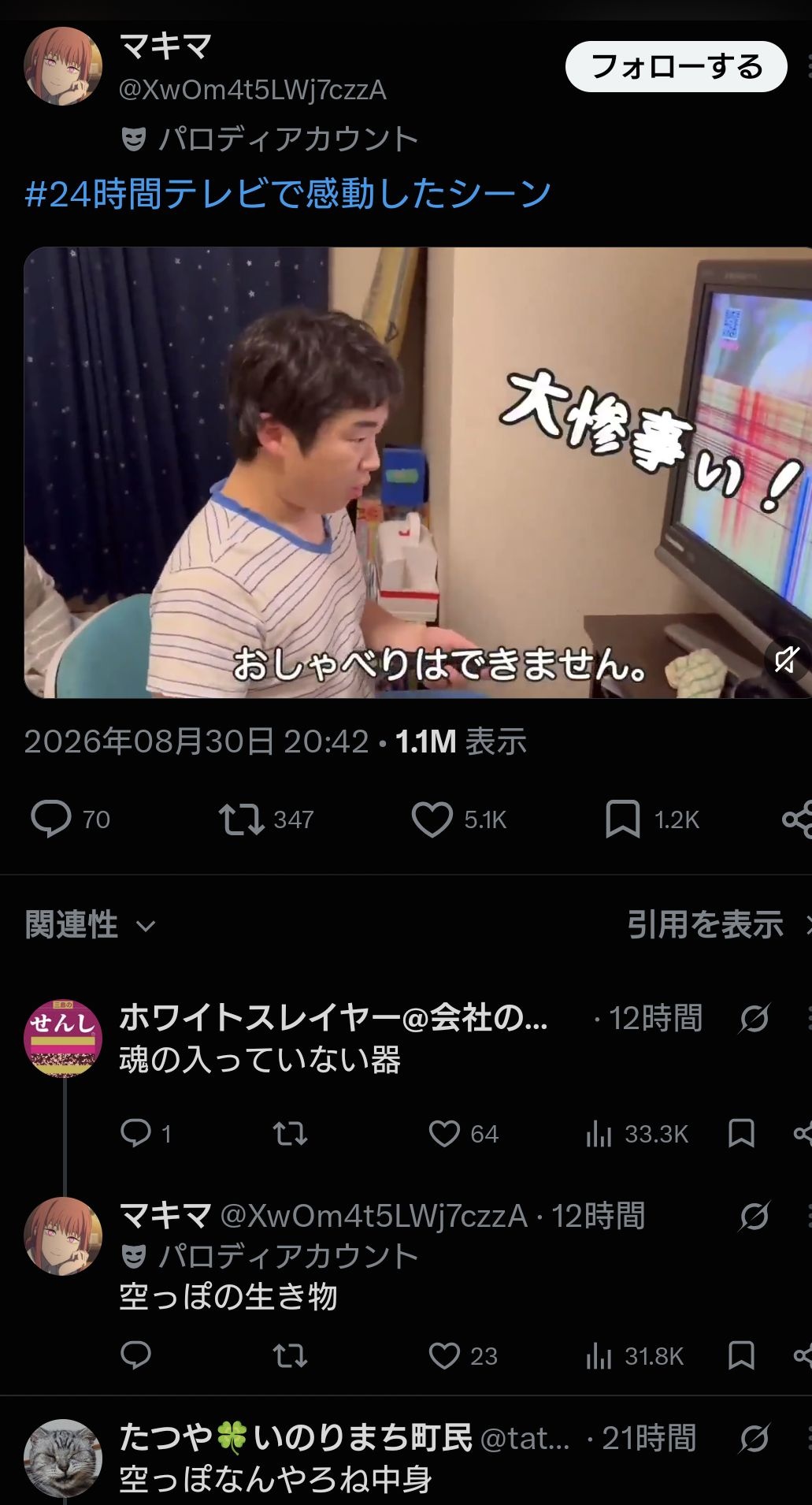Open Grok icon on たつや's reply
This screenshot has height=1505, width=812.
[x=754, y=1439]
